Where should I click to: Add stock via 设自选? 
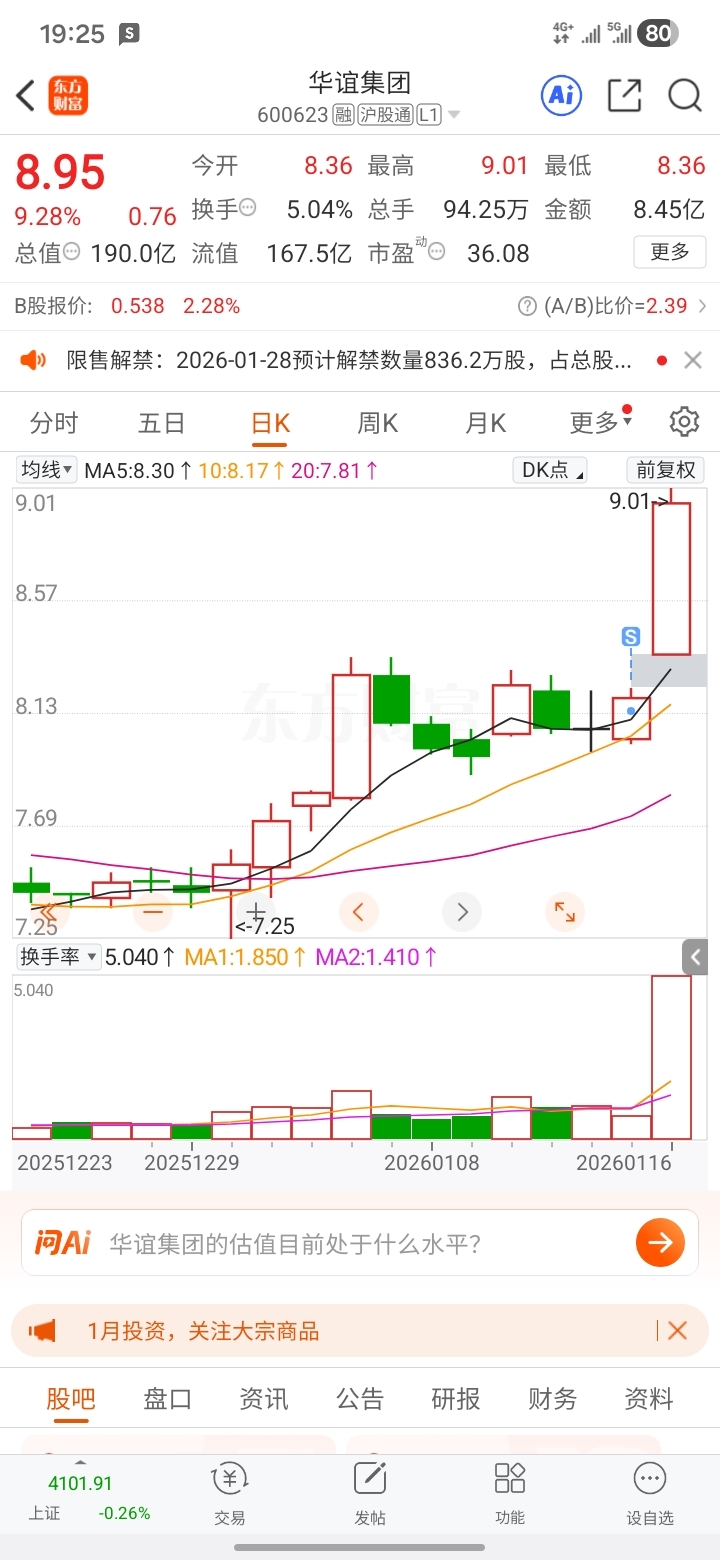tap(650, 1494)
